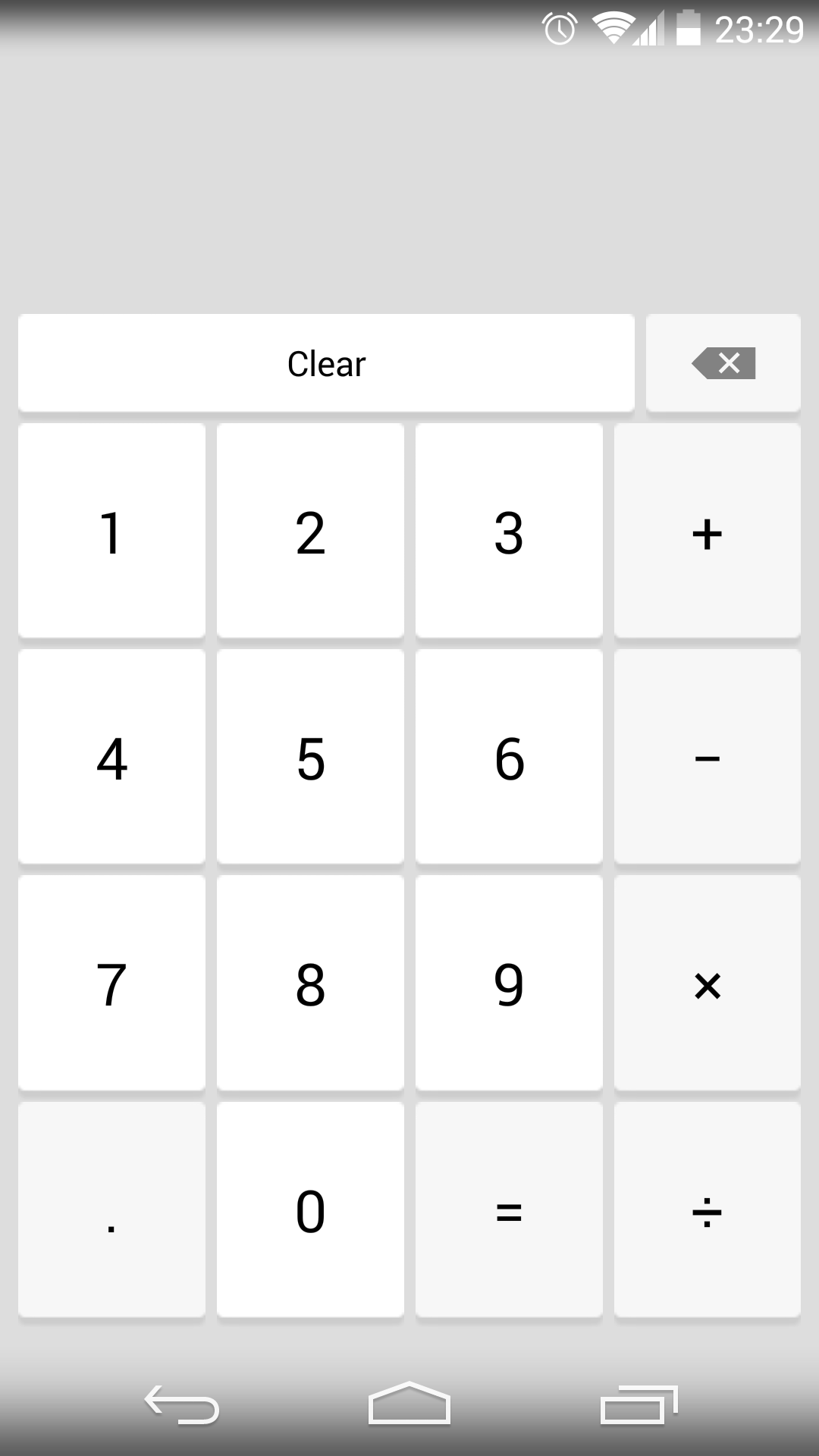This screenshot has width=819, height=1456.
Task: Enter the digit 1
Action: (111, 531)
